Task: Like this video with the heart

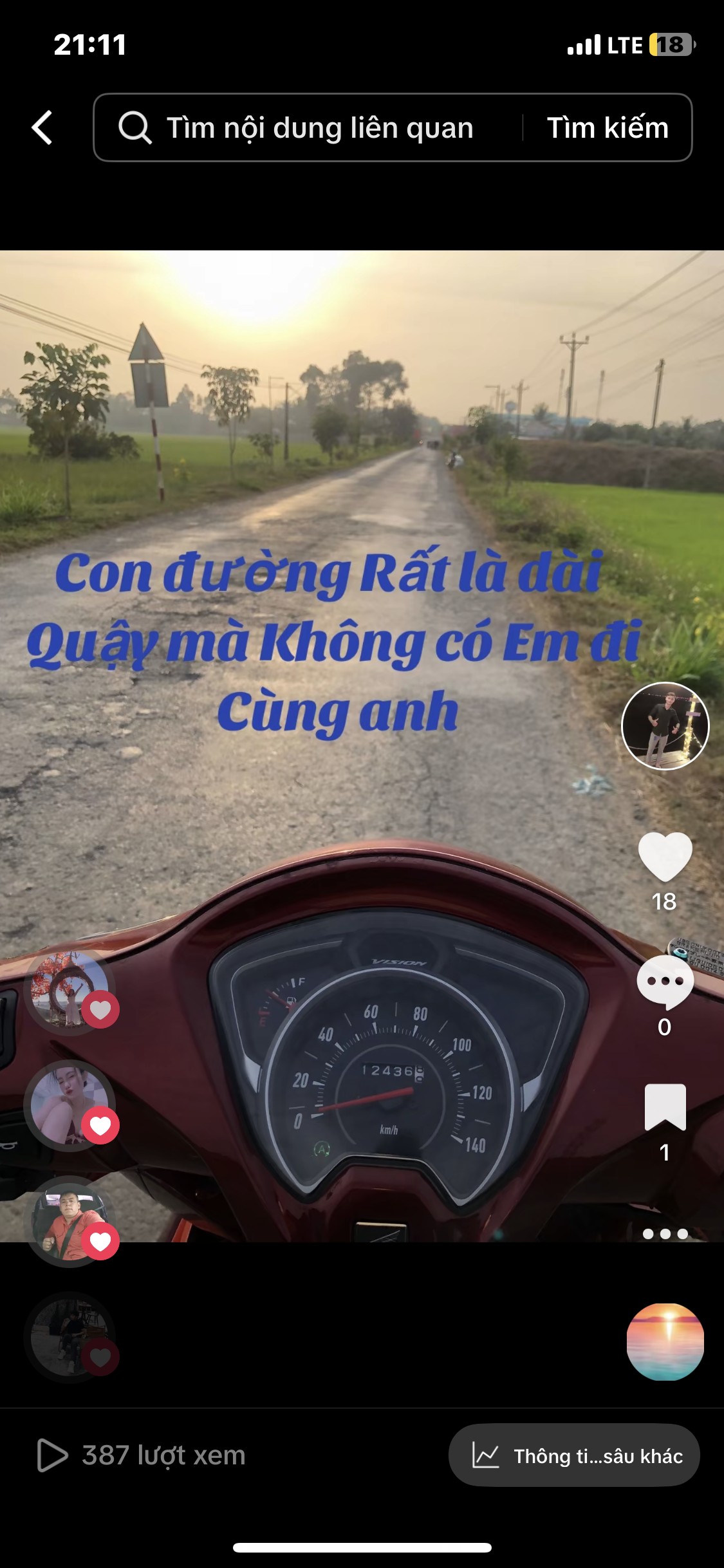Action: point(665,856)
